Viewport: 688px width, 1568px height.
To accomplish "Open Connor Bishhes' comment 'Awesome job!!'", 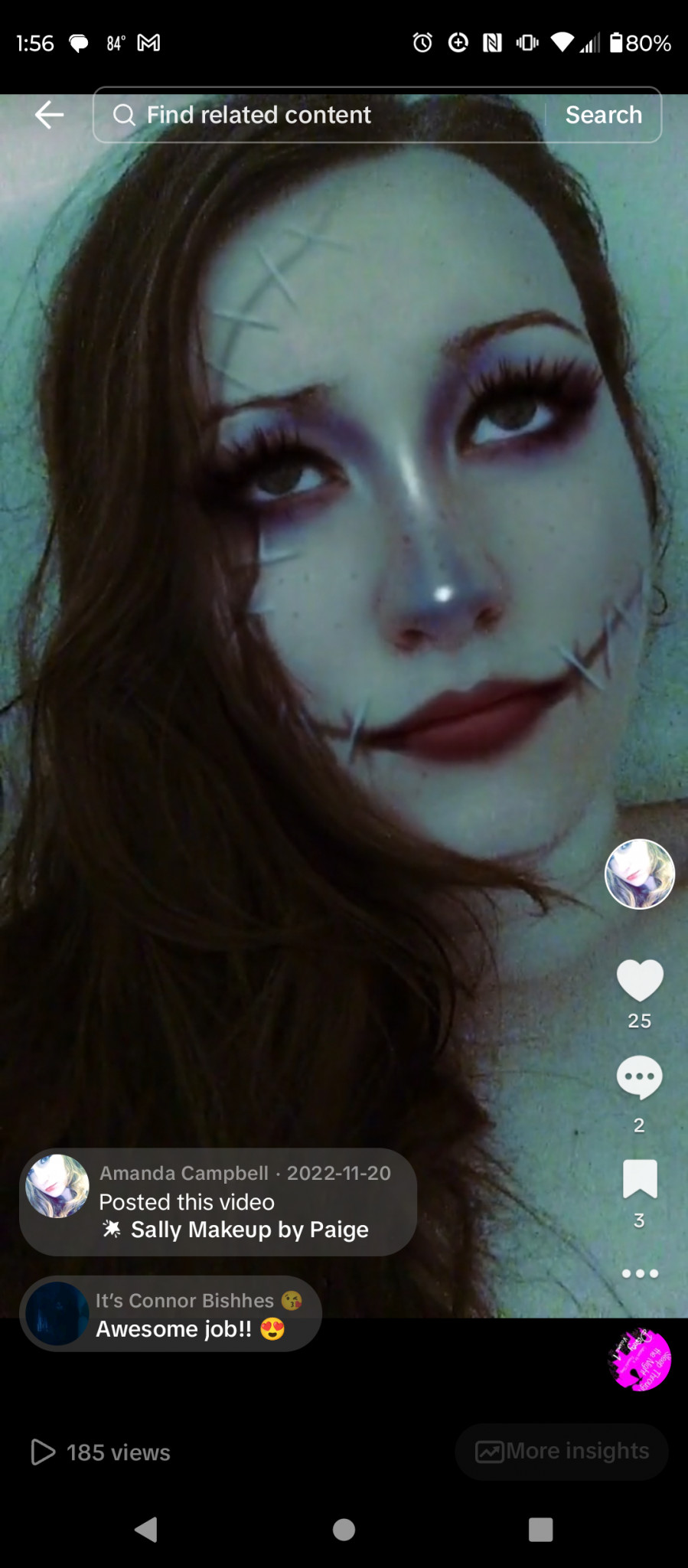I will click(171, 1314).
